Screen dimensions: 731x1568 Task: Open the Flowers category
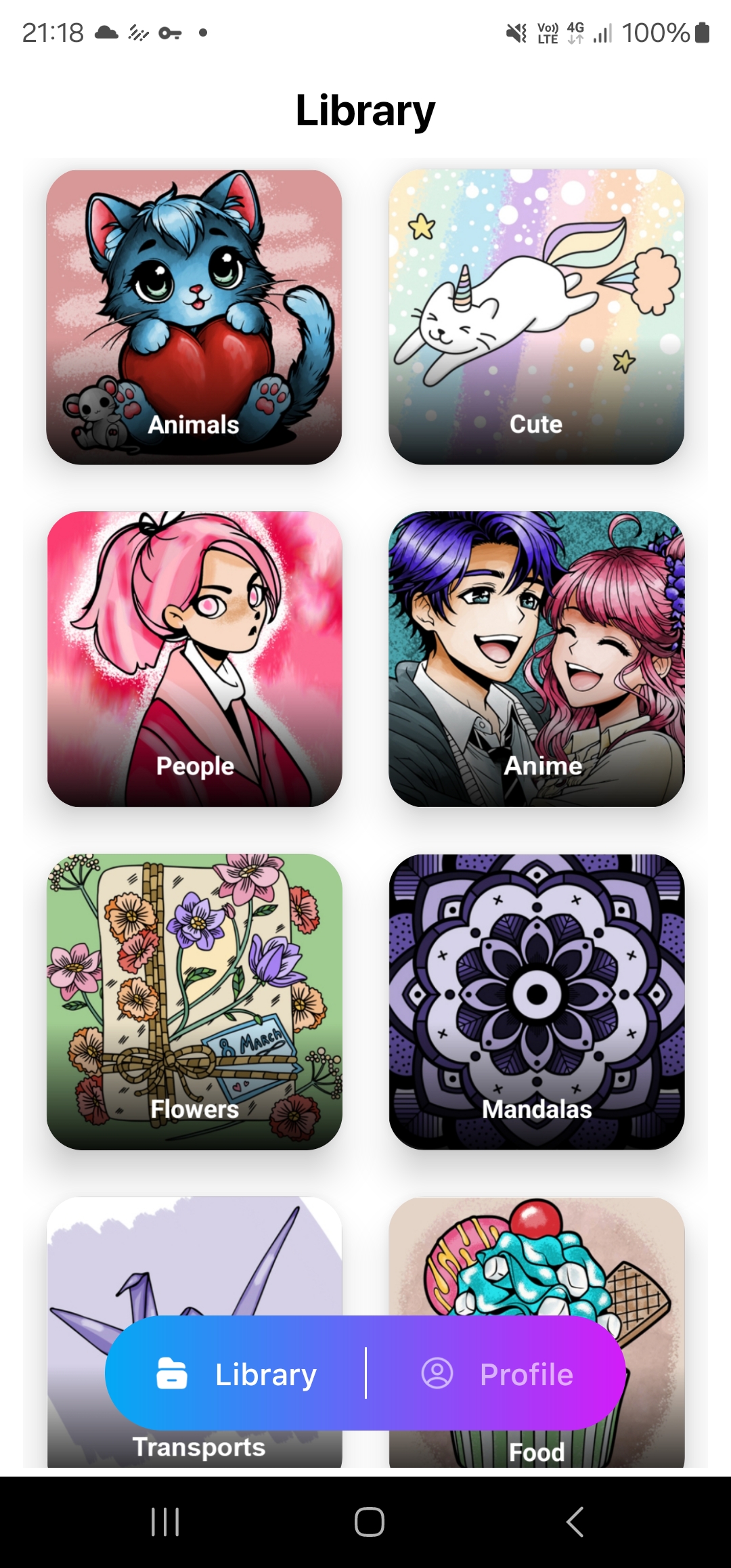(194, 1001)
